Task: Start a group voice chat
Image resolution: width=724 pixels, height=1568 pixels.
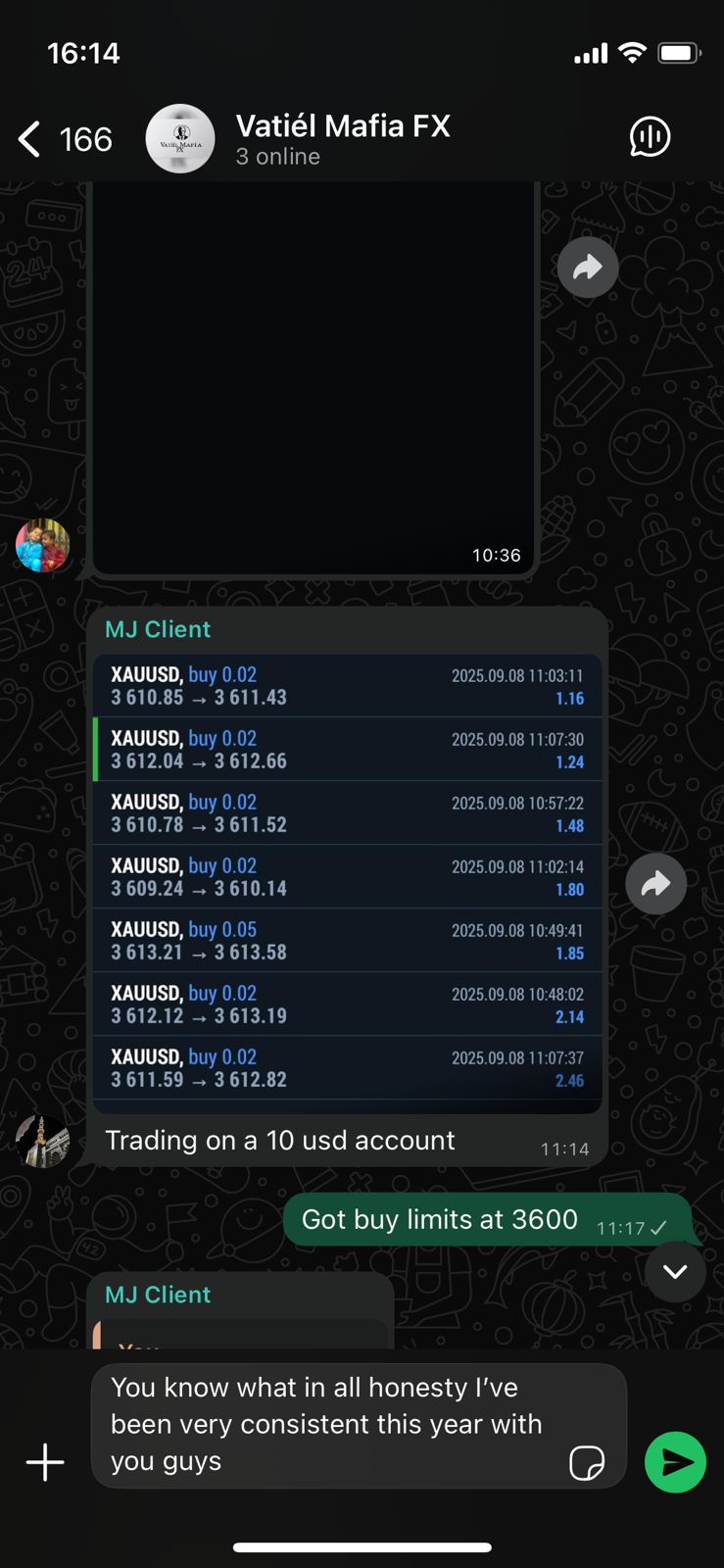Action: click(650, 137)
